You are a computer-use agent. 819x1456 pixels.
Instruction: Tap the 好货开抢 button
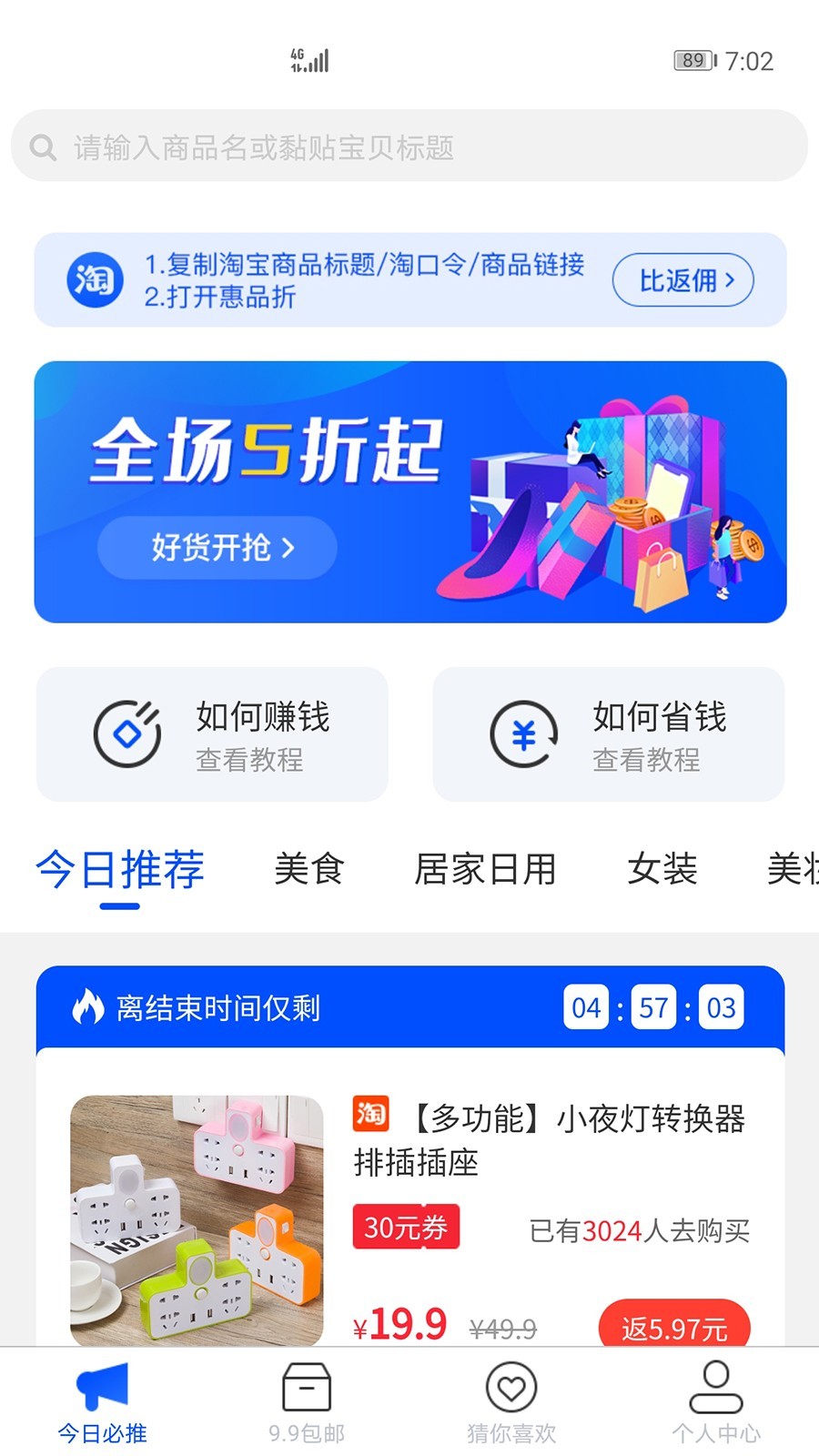[217, 548]
